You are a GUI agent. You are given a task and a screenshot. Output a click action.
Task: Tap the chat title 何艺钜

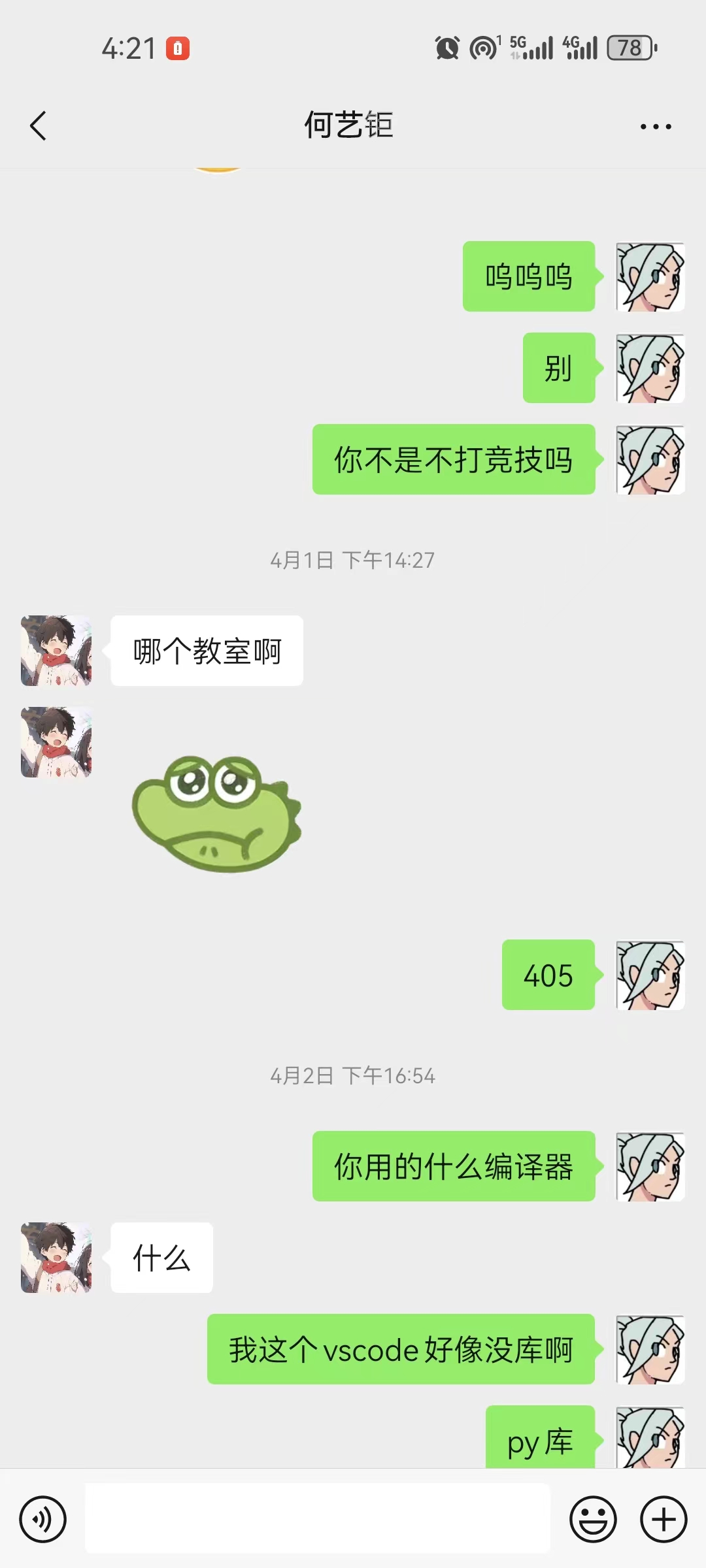[350, 125]
